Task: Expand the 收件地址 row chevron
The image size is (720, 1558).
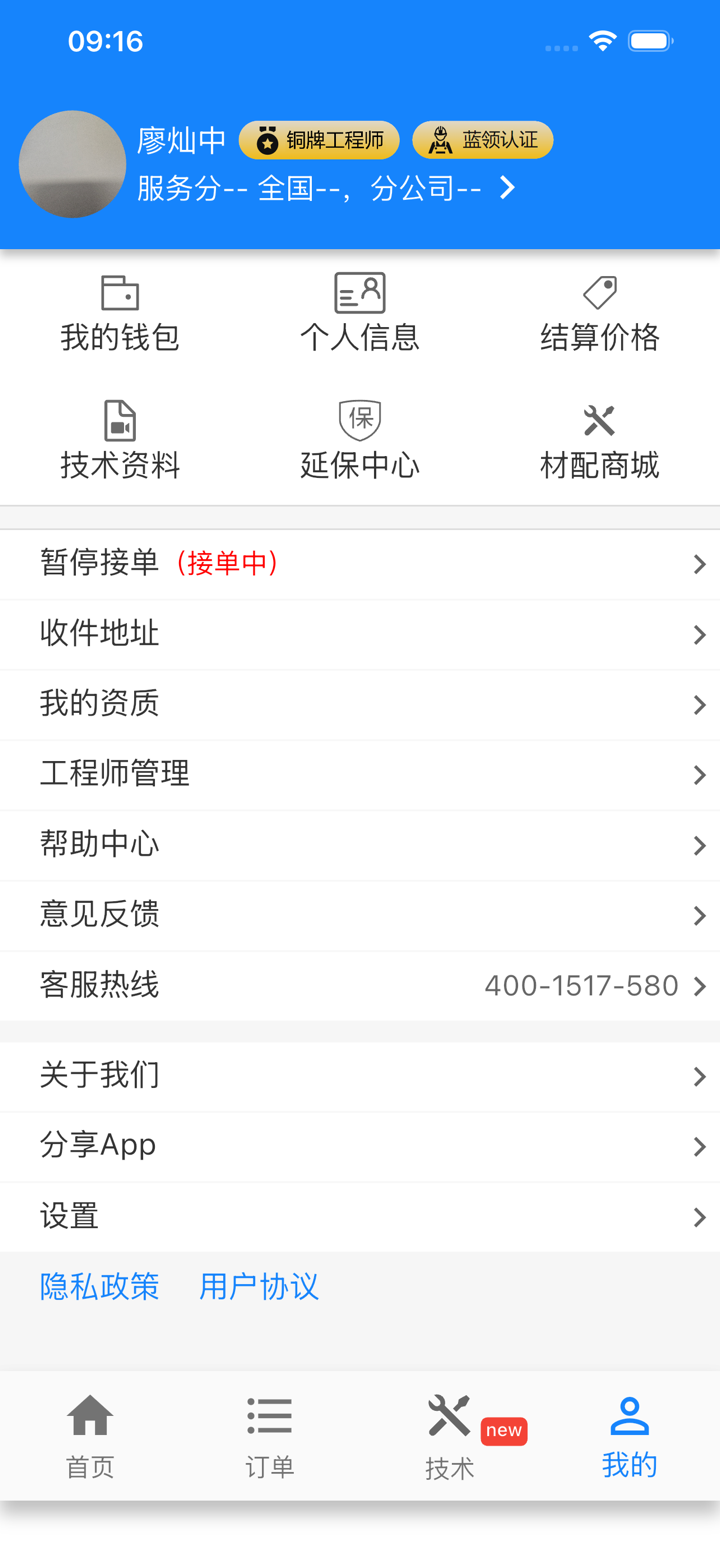Action: click(x=698, y=634)
